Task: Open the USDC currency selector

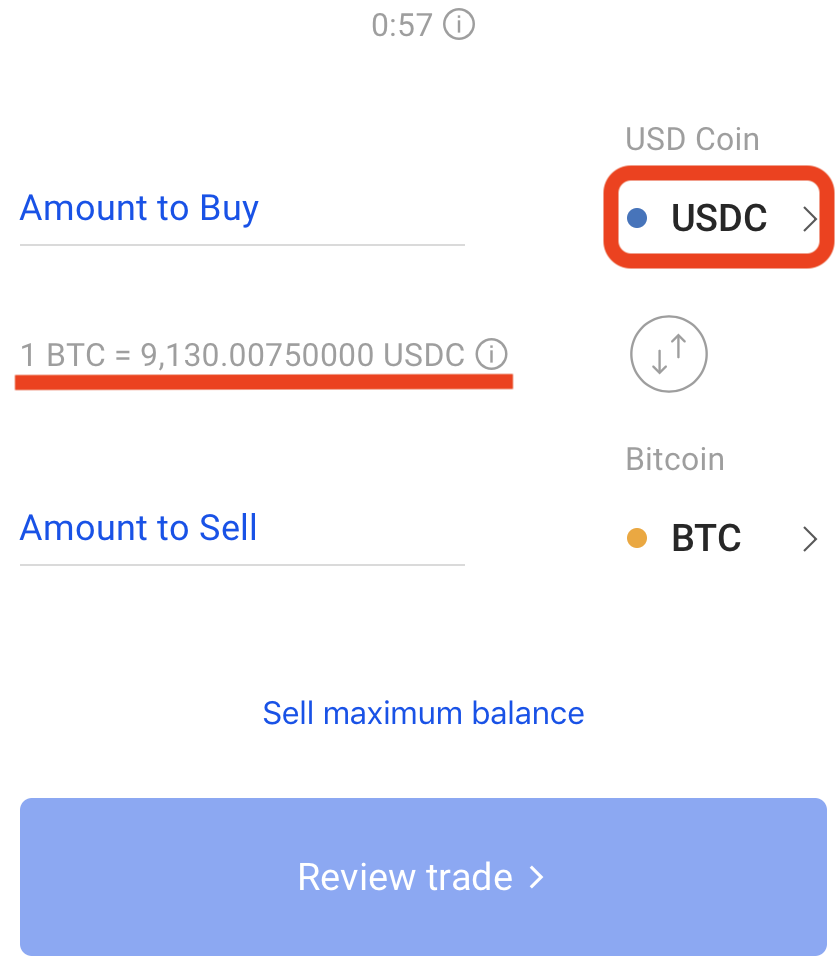Action: click(x=718, y=218)
